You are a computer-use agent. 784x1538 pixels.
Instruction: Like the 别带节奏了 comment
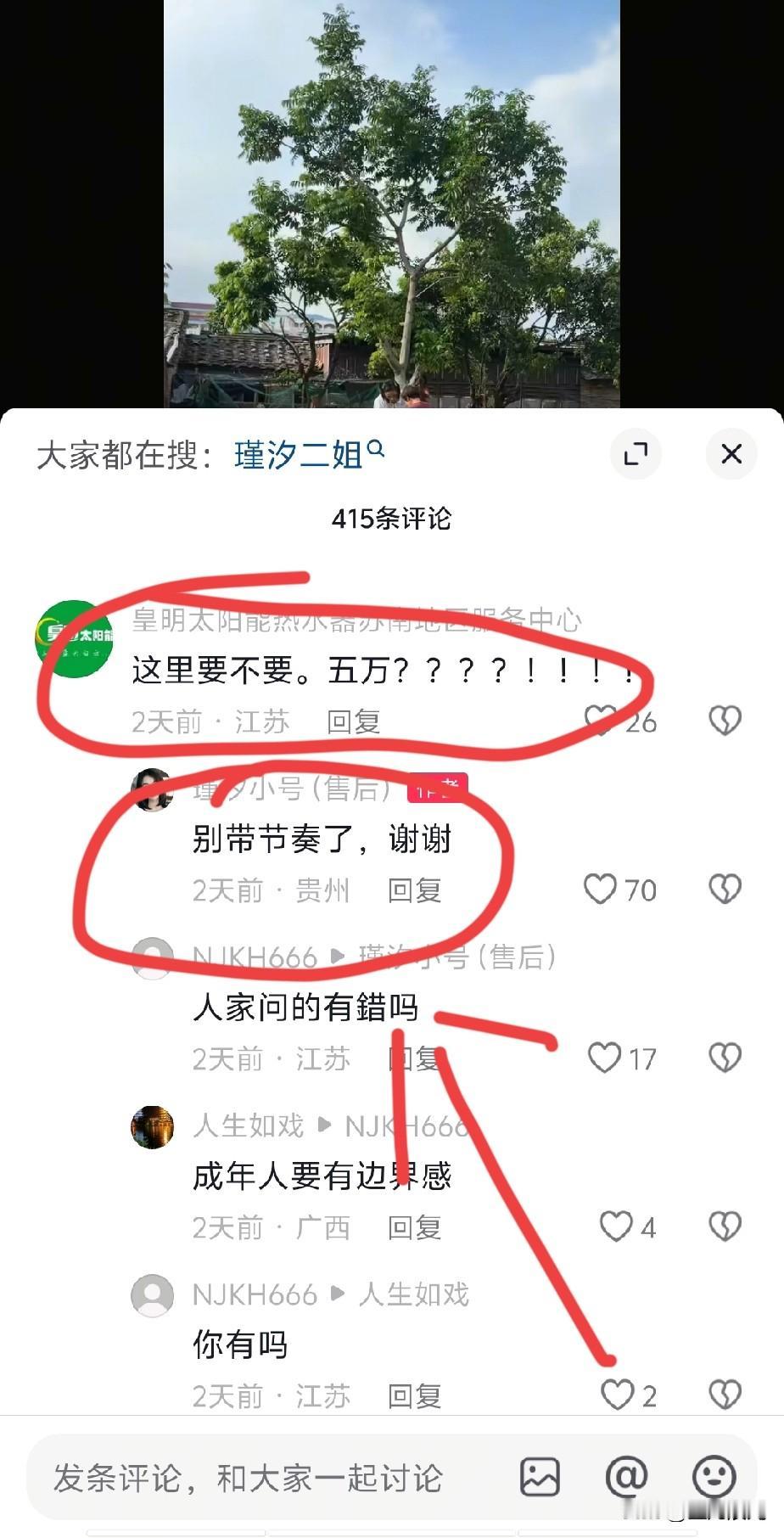tap(602, 889)
